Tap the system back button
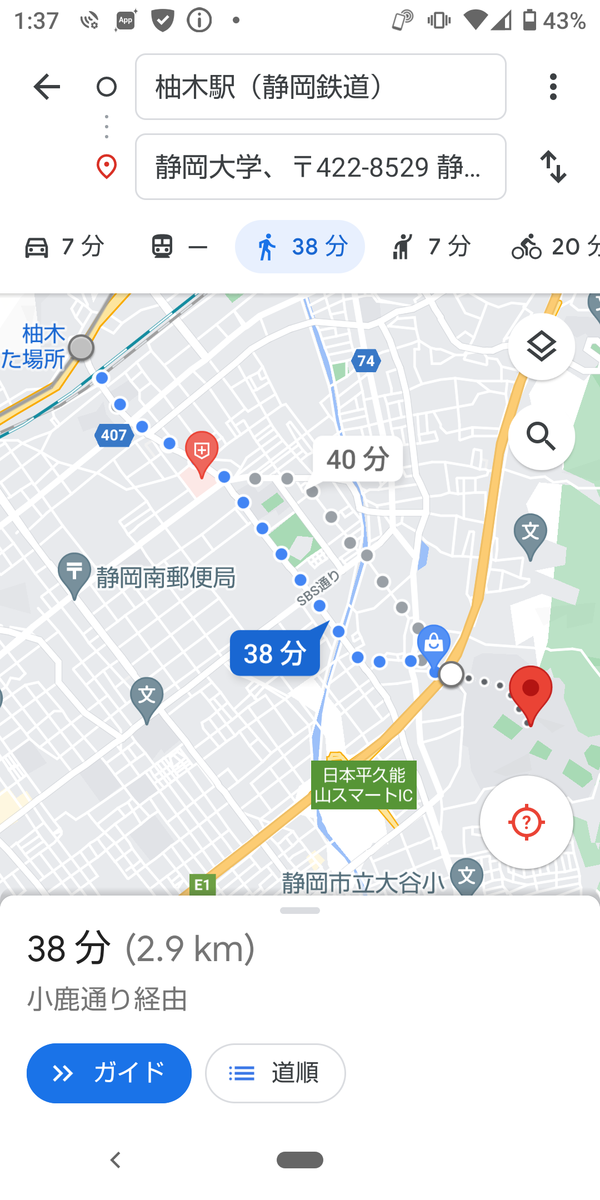 tap(115, 1160)
